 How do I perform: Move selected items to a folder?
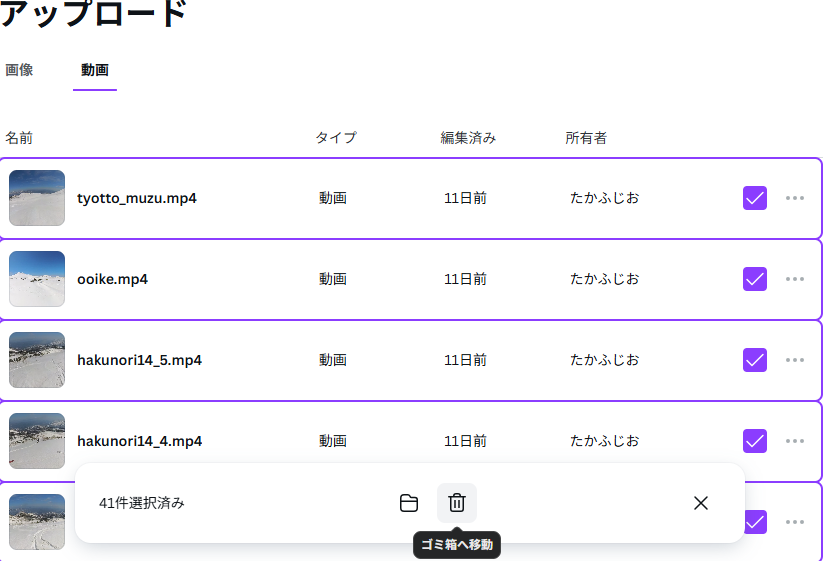pos(409,503)
